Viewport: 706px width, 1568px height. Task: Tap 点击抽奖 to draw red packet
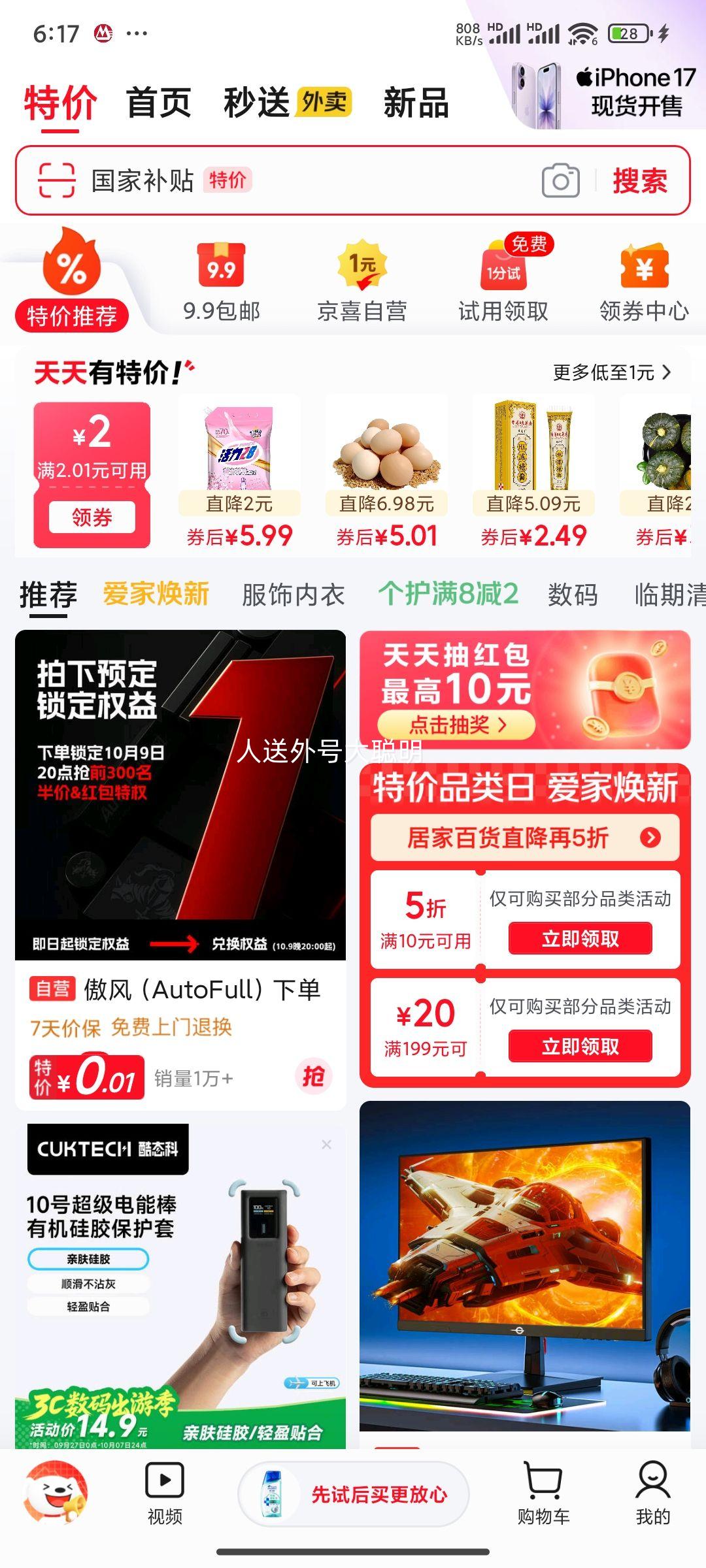tap(456, 725)
